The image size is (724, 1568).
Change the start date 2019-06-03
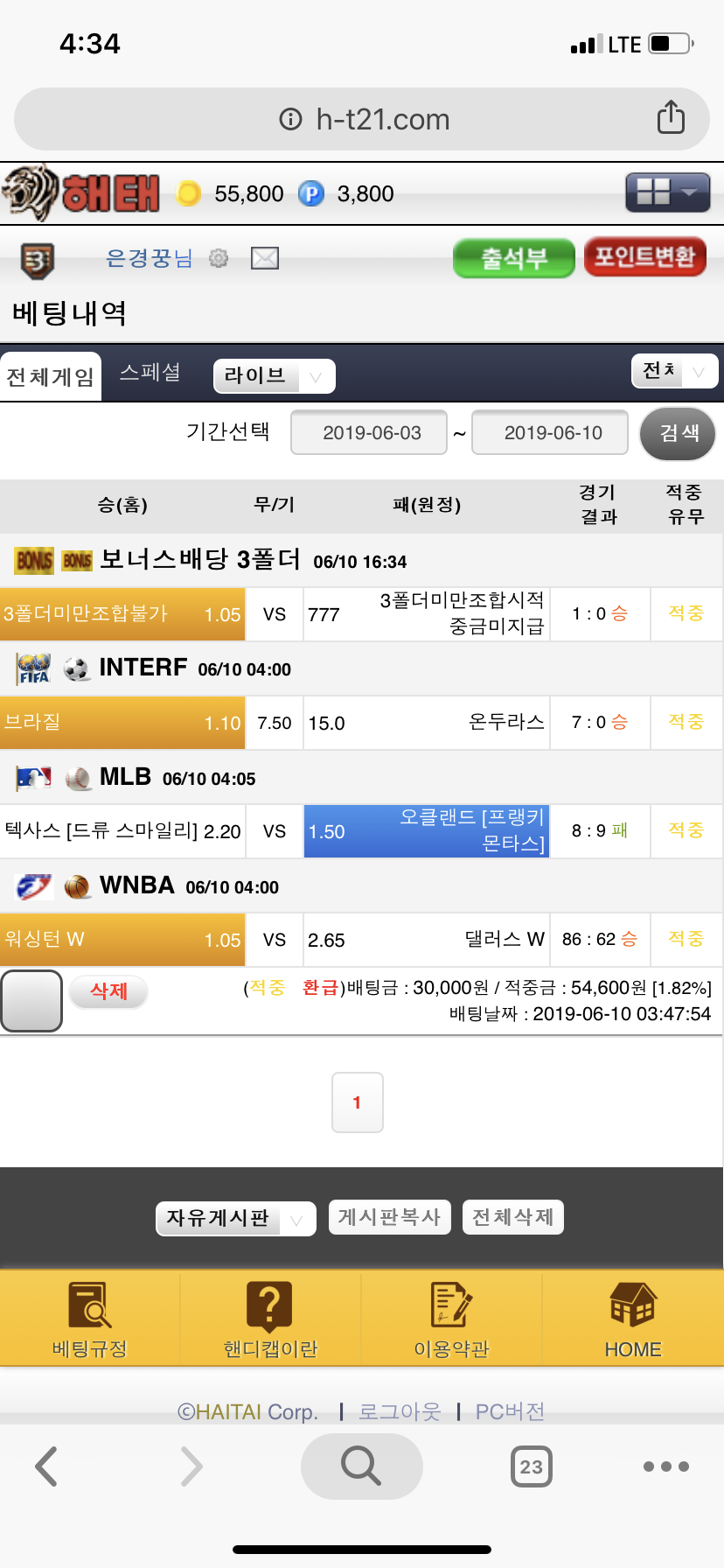pos(370,433)
